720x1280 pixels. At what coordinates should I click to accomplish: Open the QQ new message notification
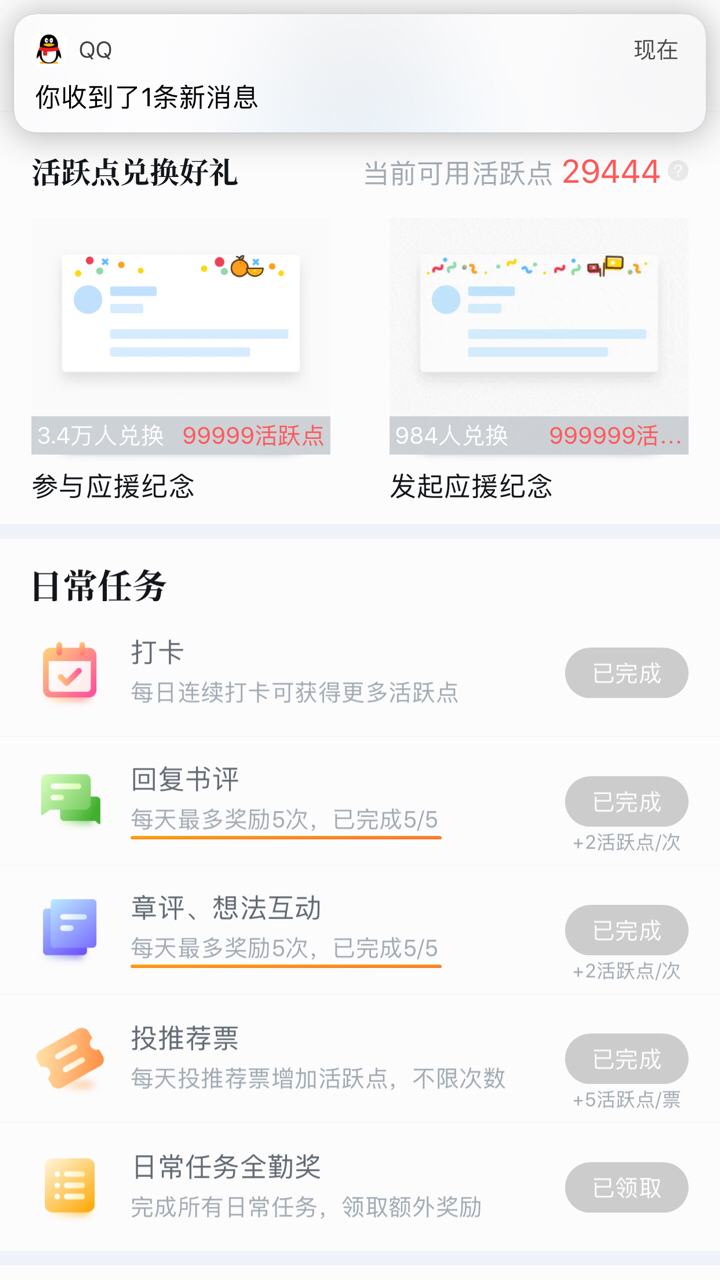(x=360, y=73)
